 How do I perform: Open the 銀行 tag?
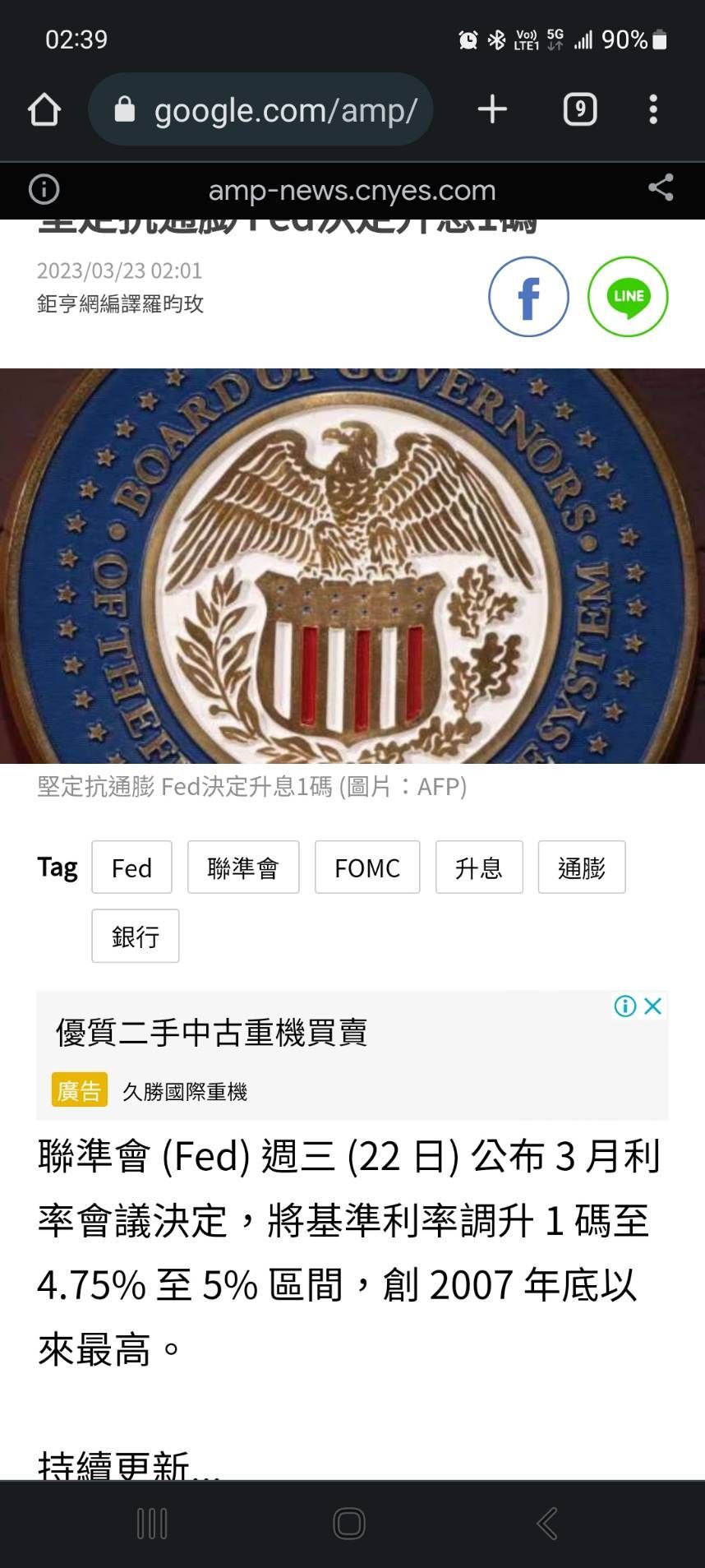(x=136, y=936)
